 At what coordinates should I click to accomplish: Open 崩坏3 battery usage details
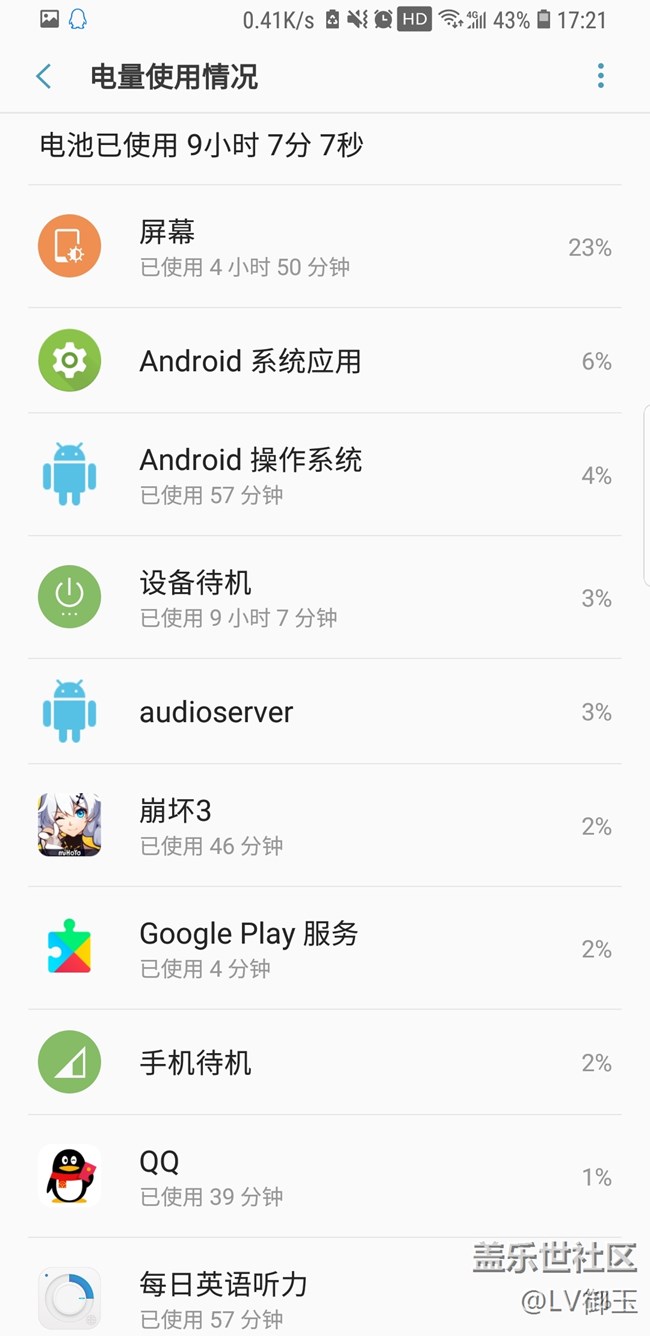pyautogui.click(x=324, y=826)
